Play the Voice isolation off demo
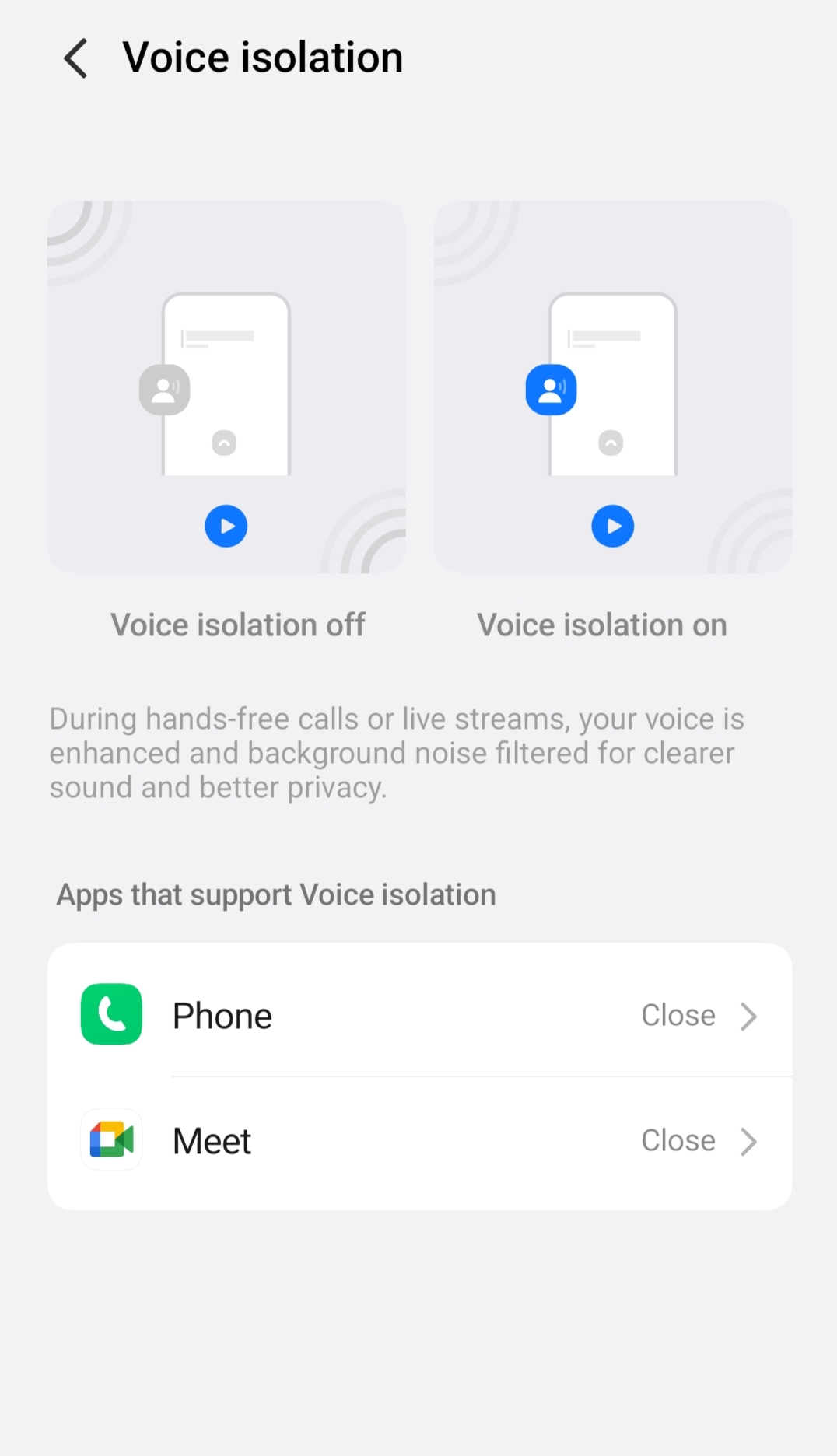The height and width of the screenshot is (1456, 837). [x=226, y=527]
